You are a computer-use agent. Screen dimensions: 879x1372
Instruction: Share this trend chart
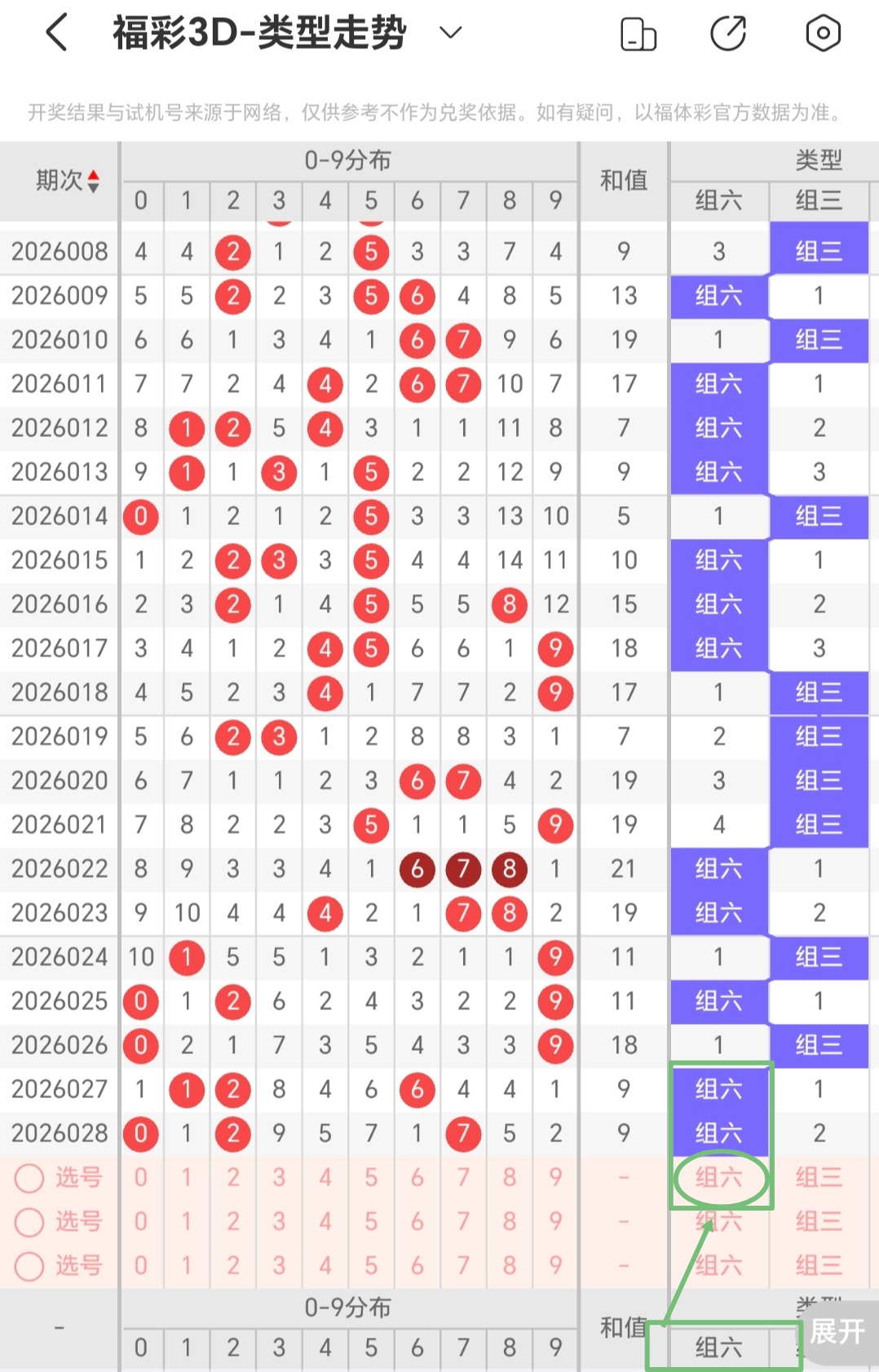click(728, 33)
